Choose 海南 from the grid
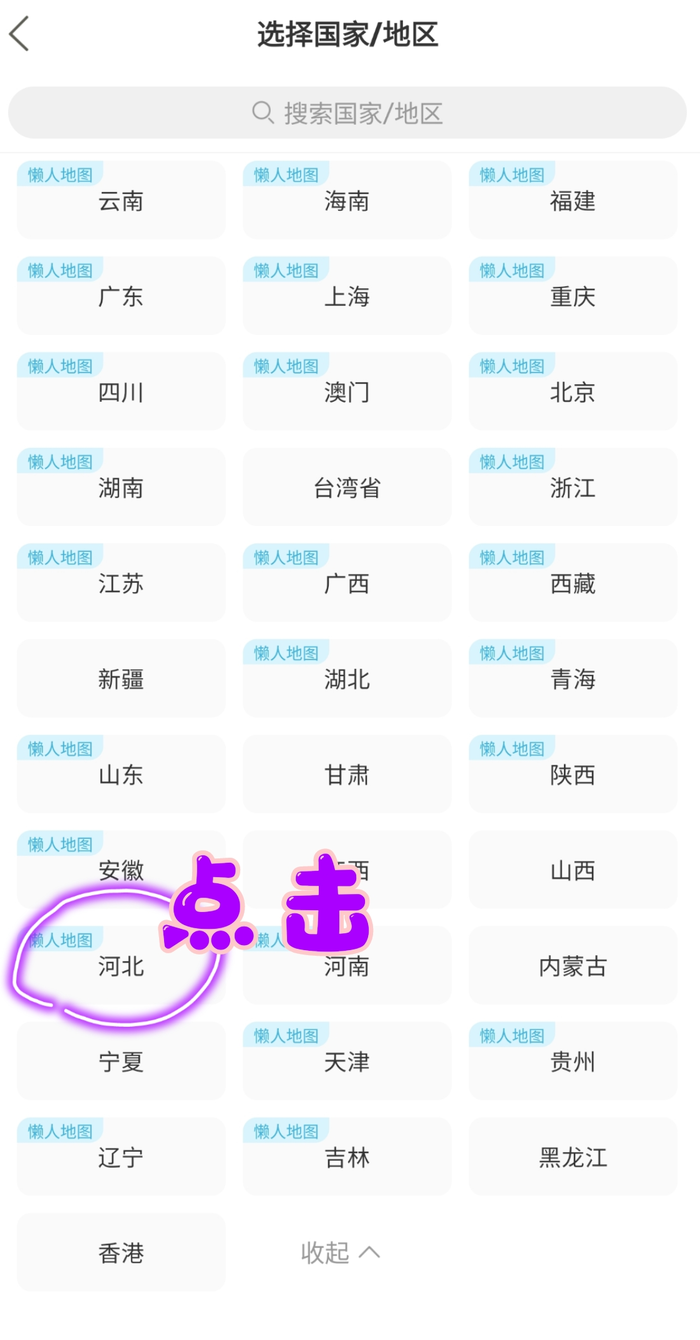The height and width of the screenshot is (1340, 700). point(347,201)
